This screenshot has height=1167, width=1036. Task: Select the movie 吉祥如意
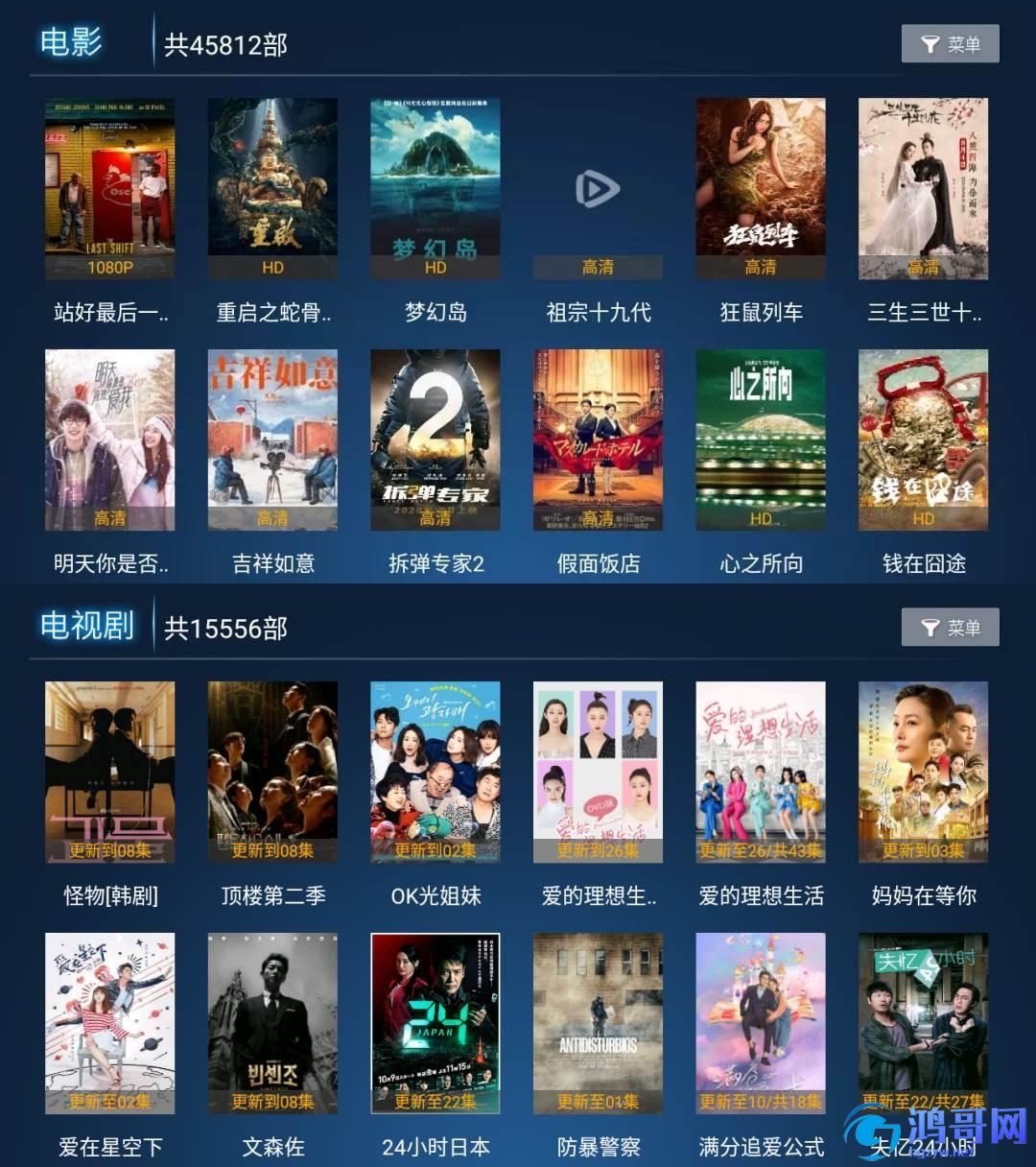272,440
